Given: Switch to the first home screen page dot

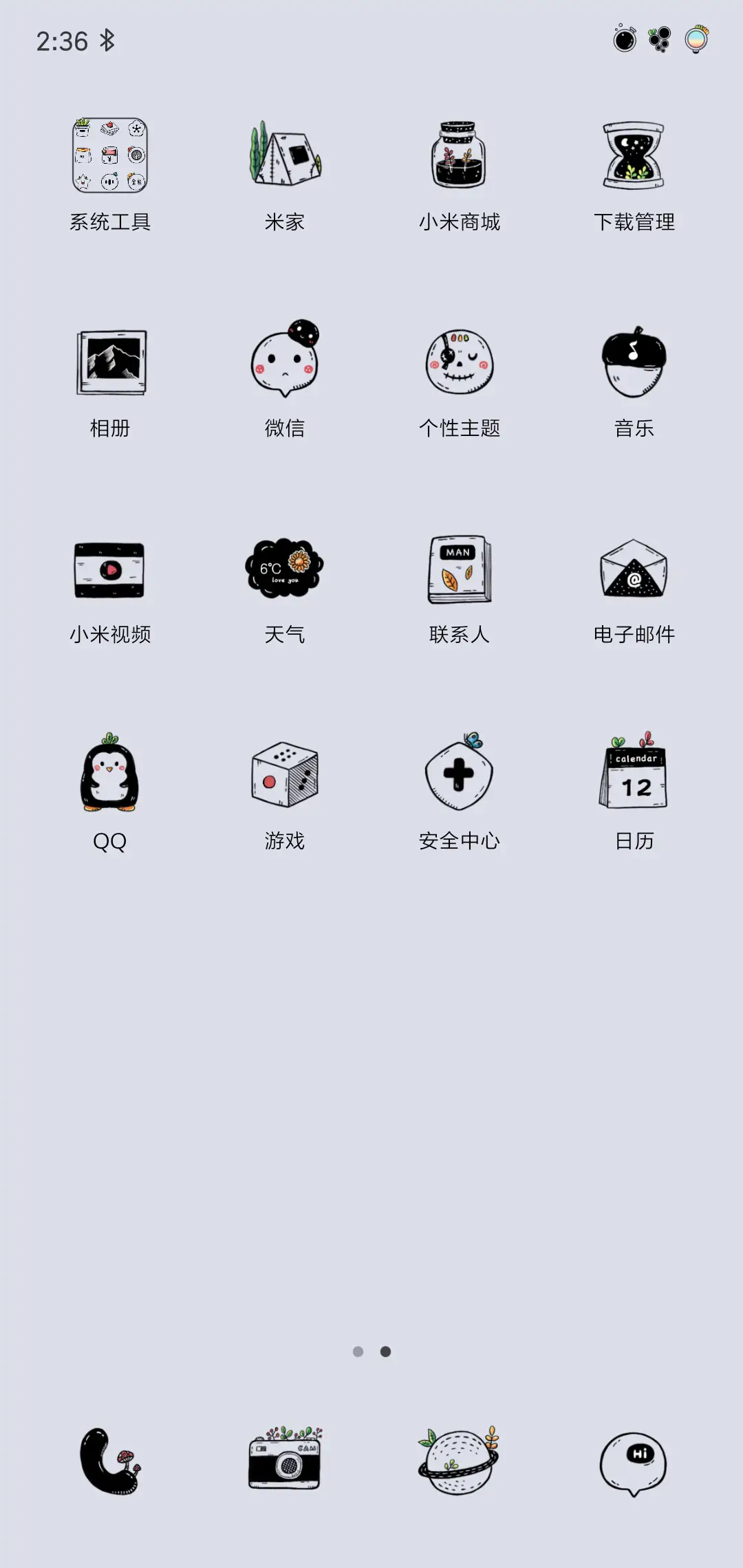Looking at the screenshot, I should 358,1351.
